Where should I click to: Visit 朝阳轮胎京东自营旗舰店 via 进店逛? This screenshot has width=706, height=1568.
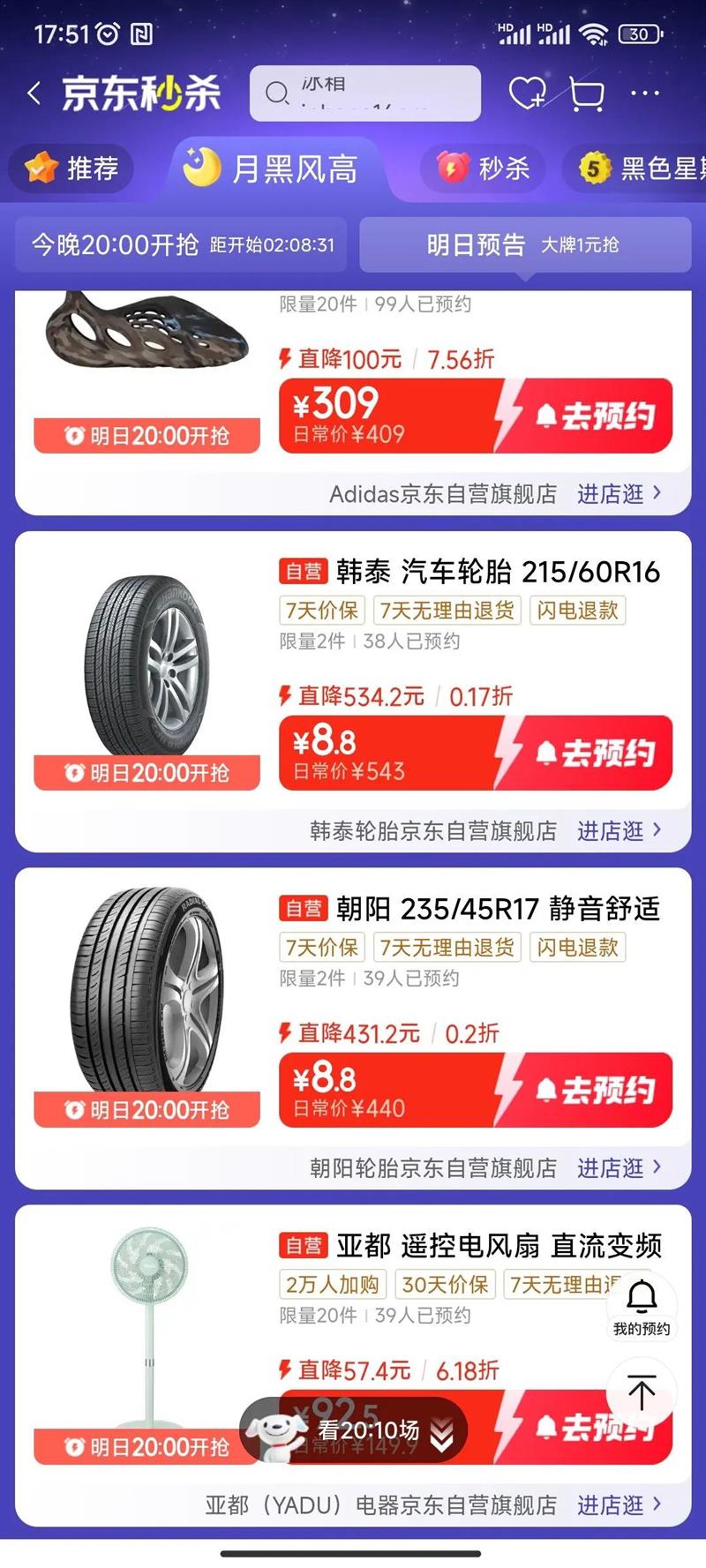coord(619,1168)
